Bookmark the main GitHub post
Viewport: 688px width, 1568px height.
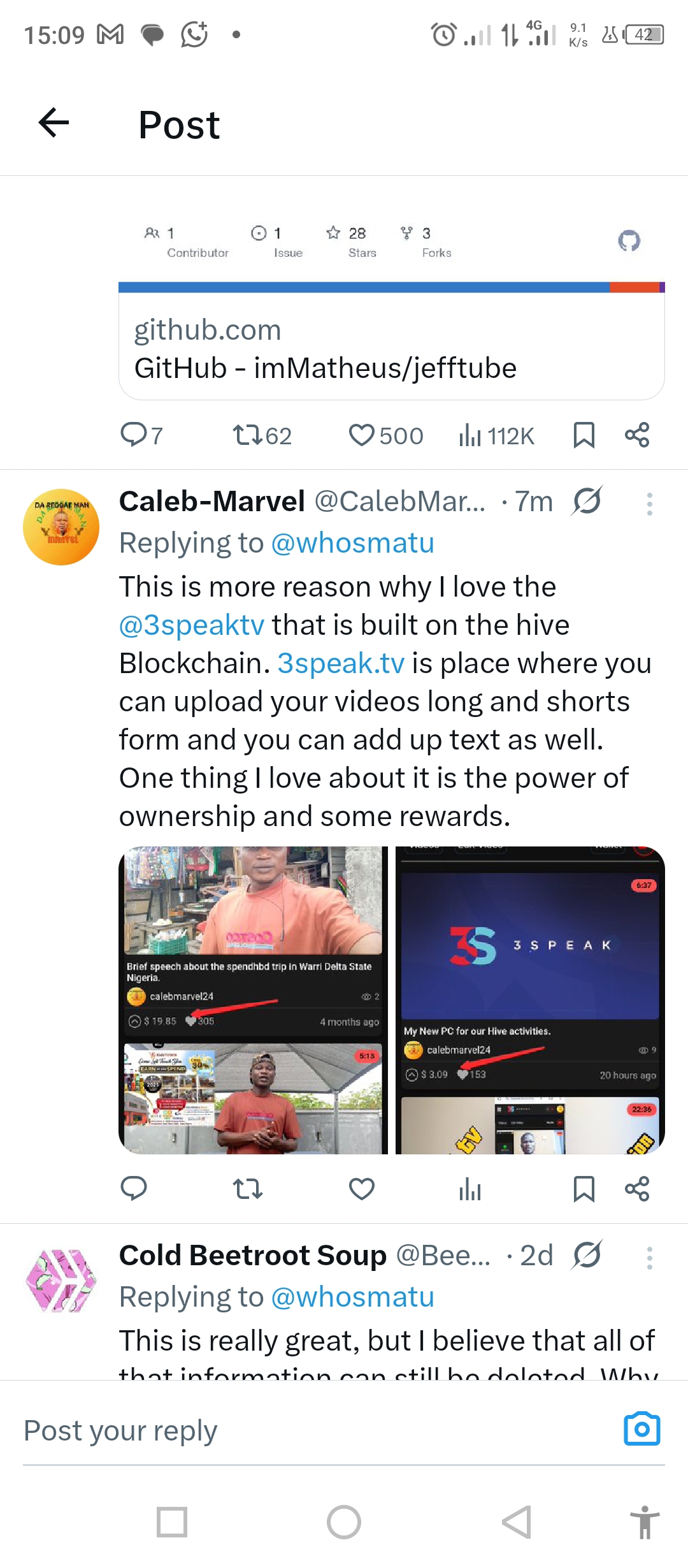point(584,435)
